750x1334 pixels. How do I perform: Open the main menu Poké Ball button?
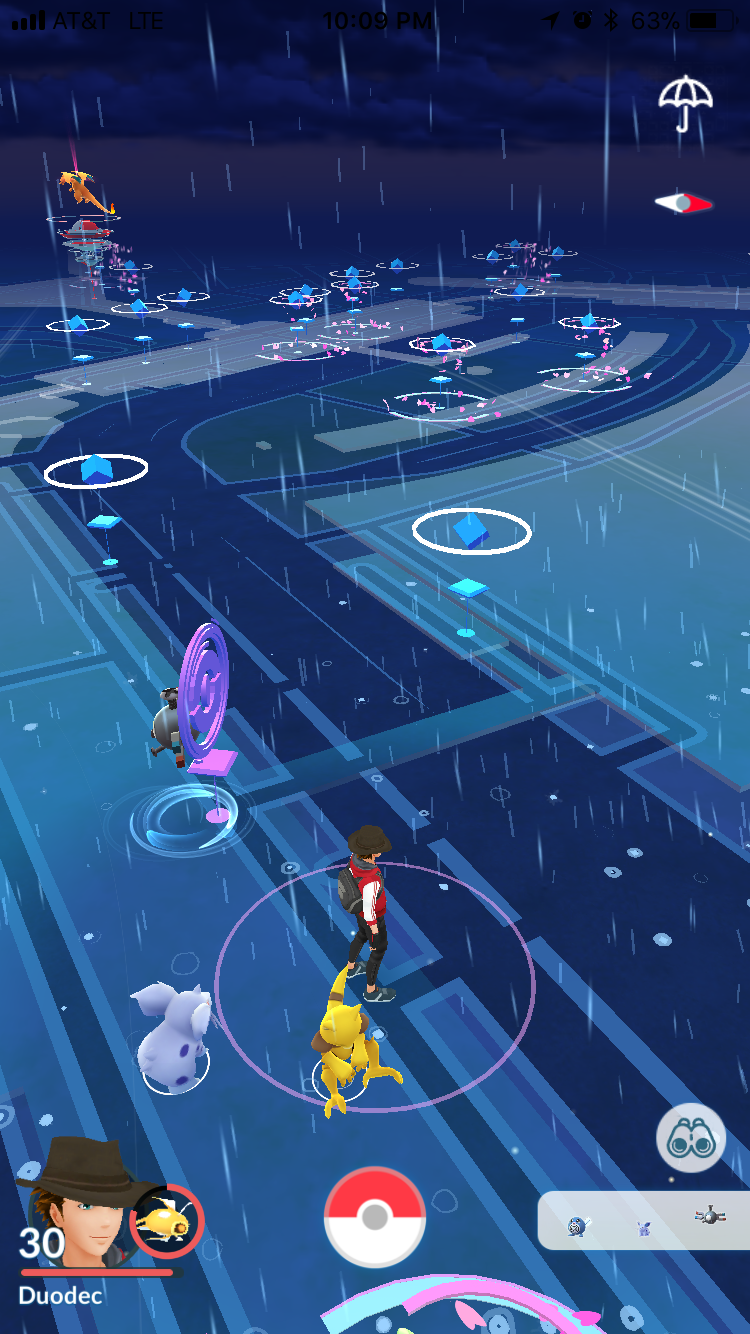click(375, 1217)
